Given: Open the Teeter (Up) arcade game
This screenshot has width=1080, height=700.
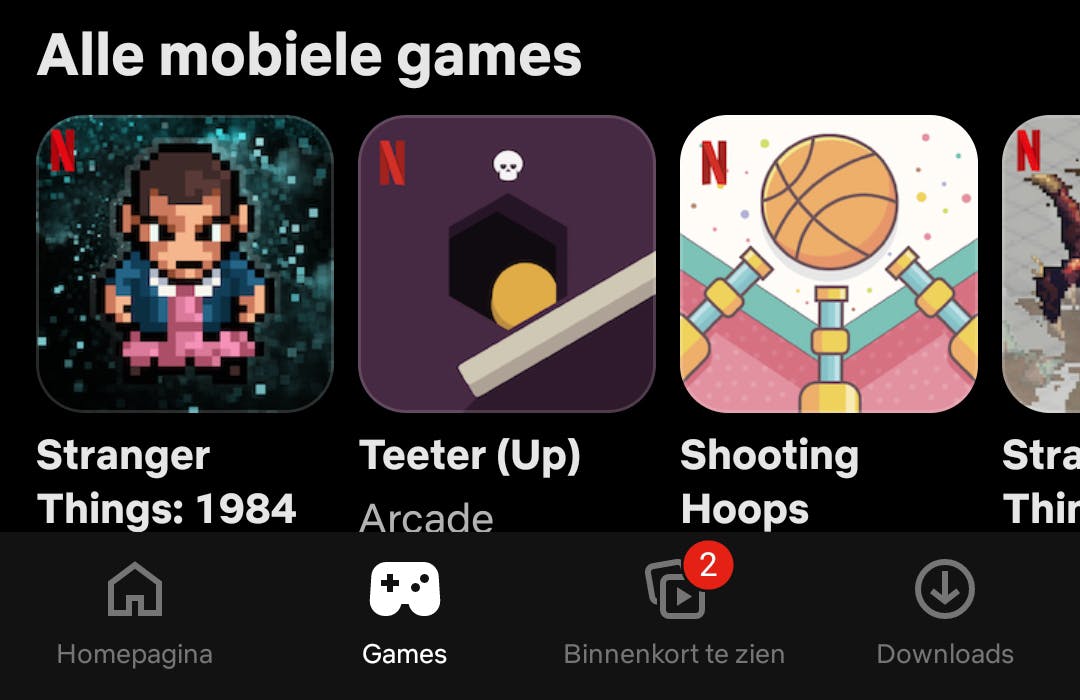Looking at the screenshot, I should 507,264.
